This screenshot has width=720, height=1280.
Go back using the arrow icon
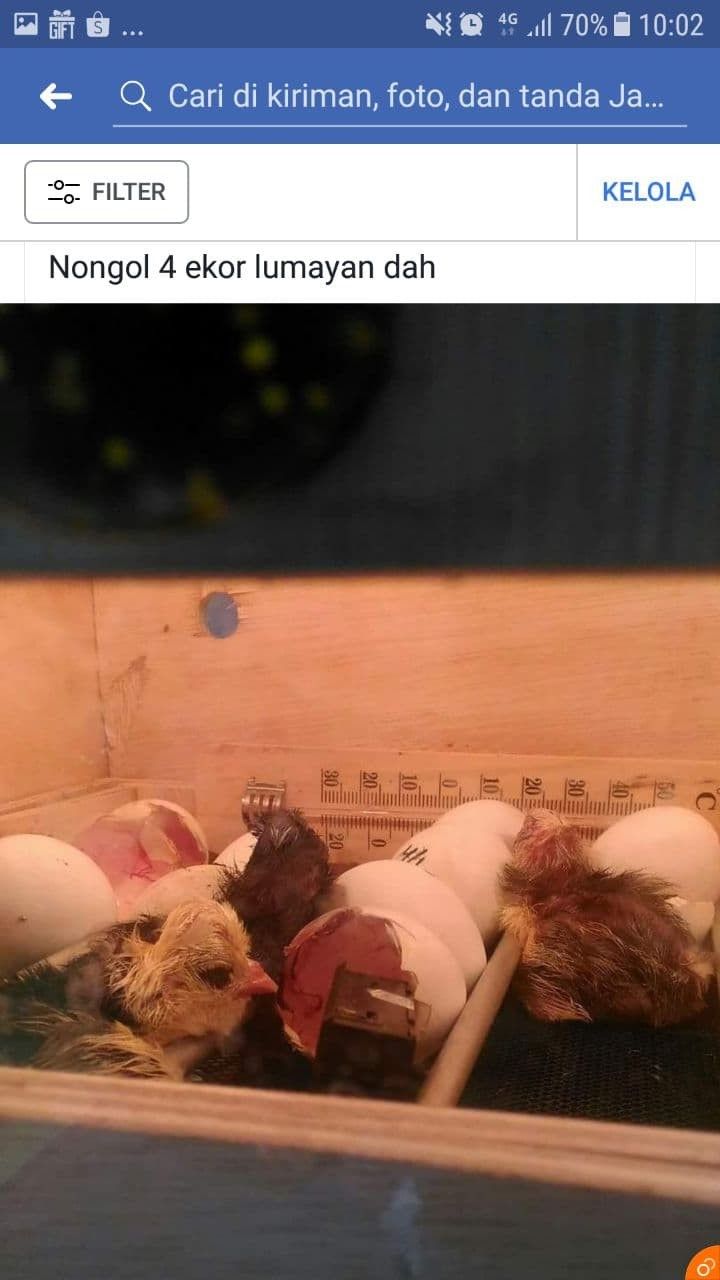[x=56, y=96]
